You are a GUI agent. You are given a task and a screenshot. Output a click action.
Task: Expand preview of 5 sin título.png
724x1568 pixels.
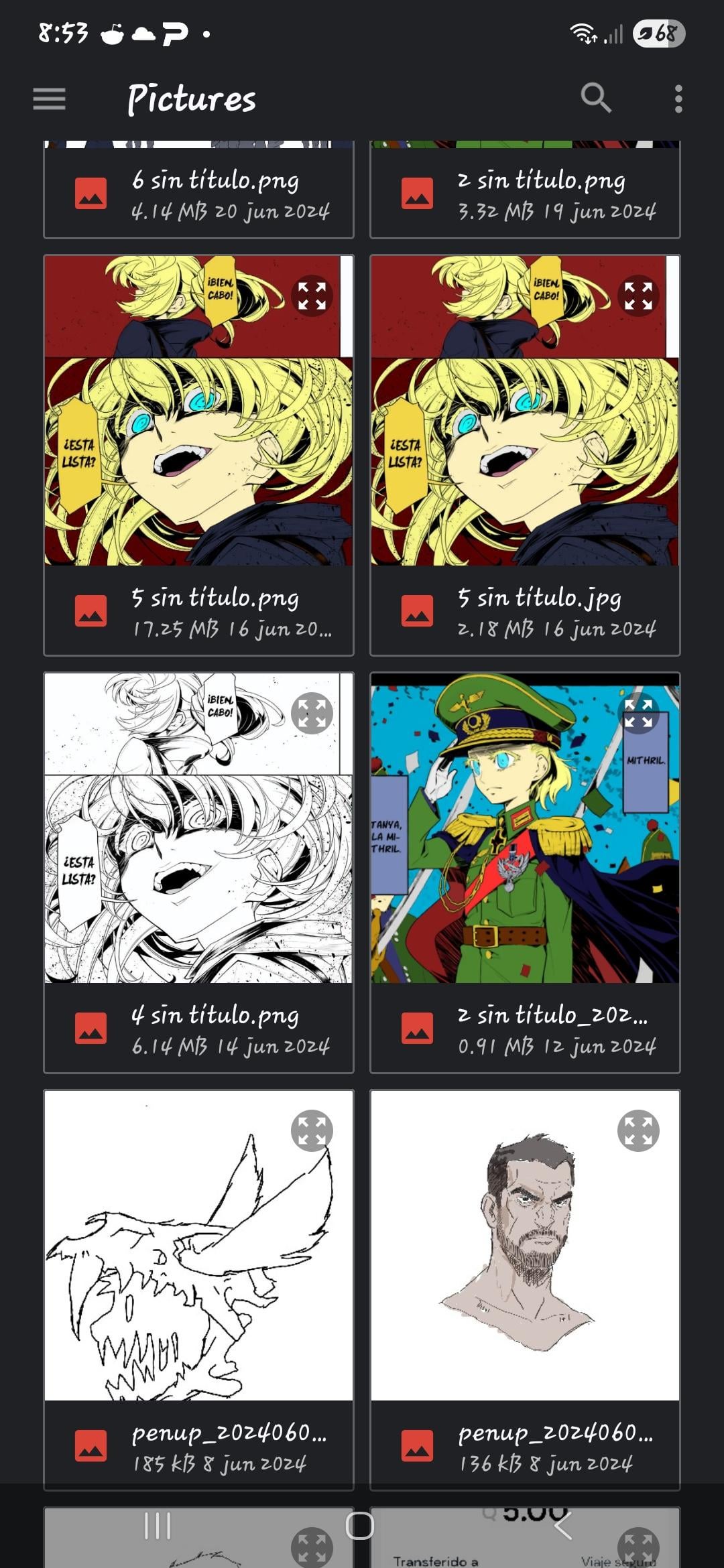pyautogui.click(x=312, y=296)
